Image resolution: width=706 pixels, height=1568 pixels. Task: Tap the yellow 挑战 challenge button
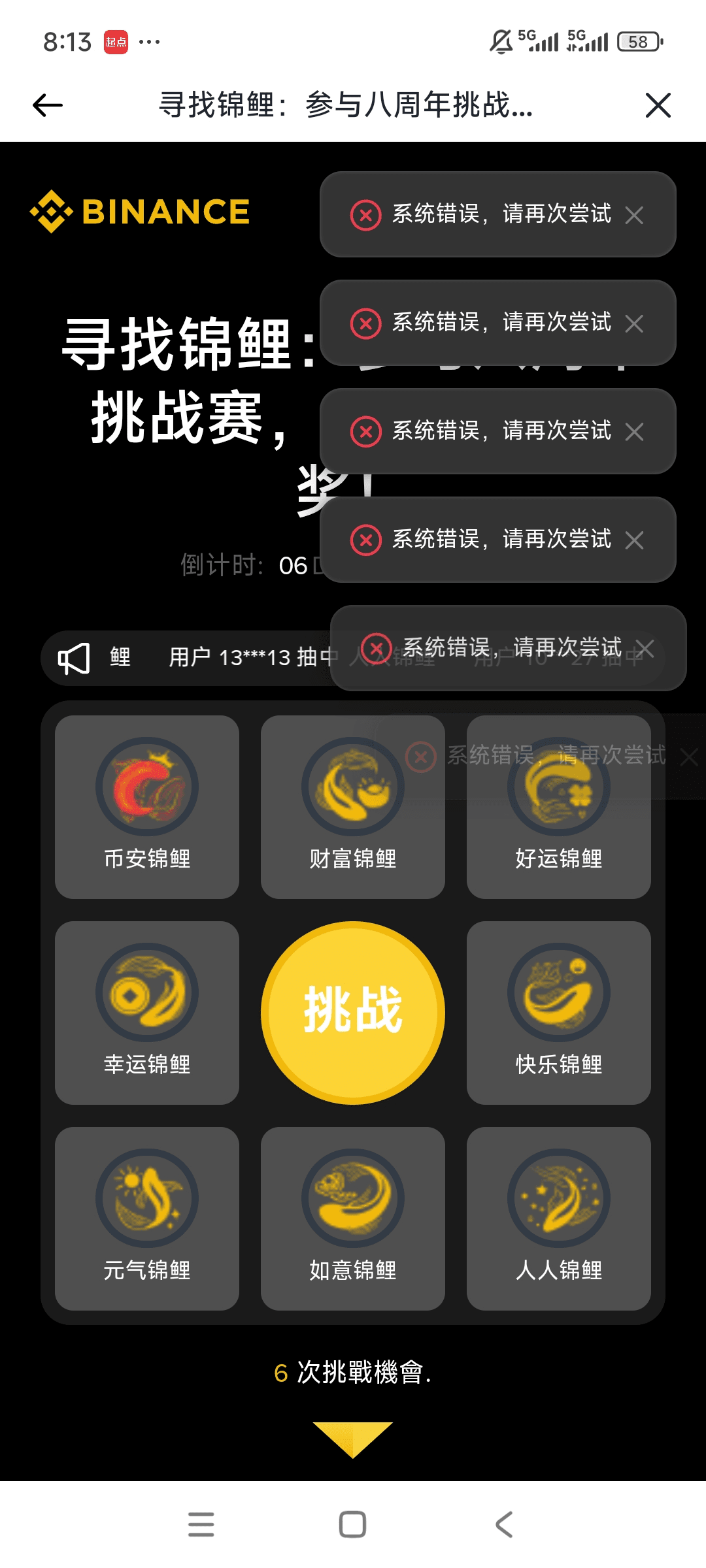tap(353, 1013)
